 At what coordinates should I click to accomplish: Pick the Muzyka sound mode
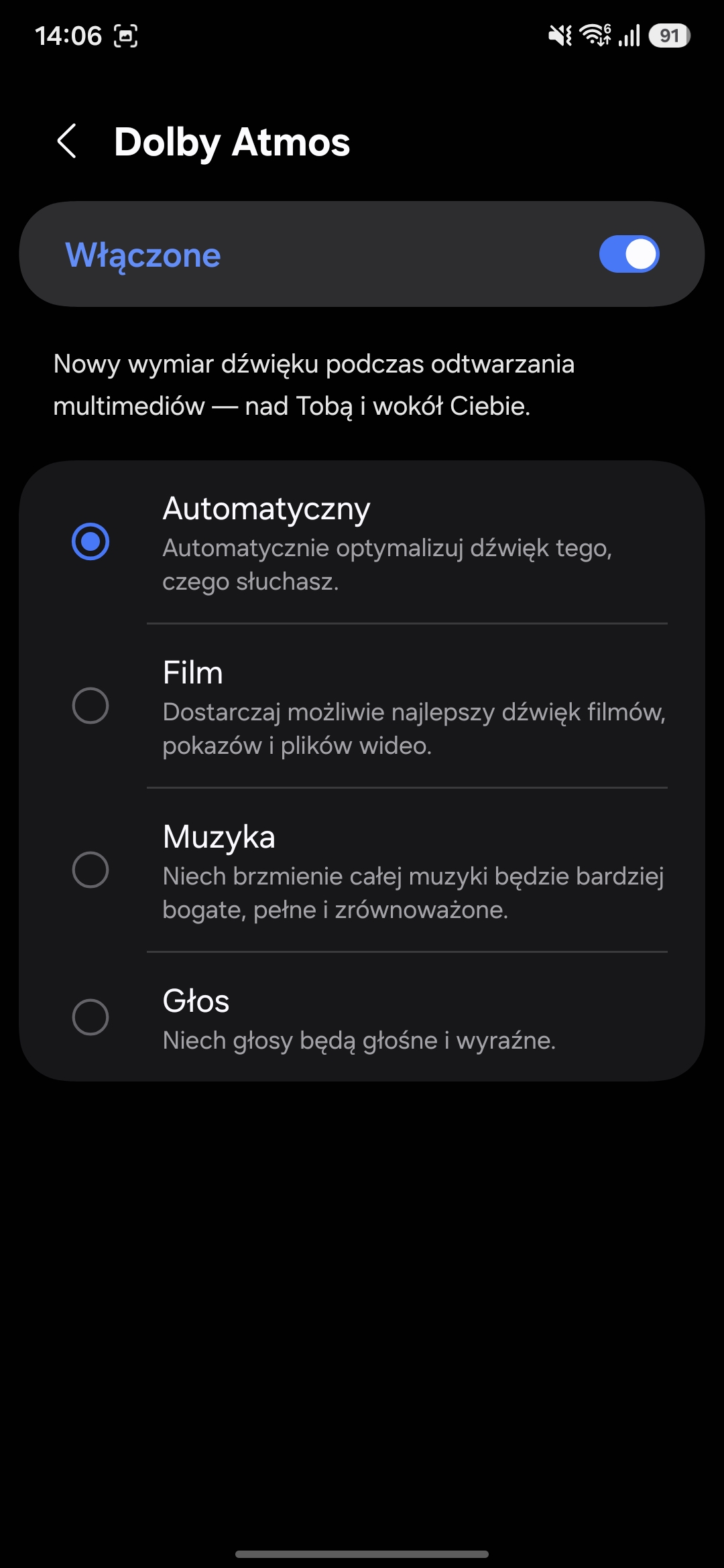[x=90, y=870]
